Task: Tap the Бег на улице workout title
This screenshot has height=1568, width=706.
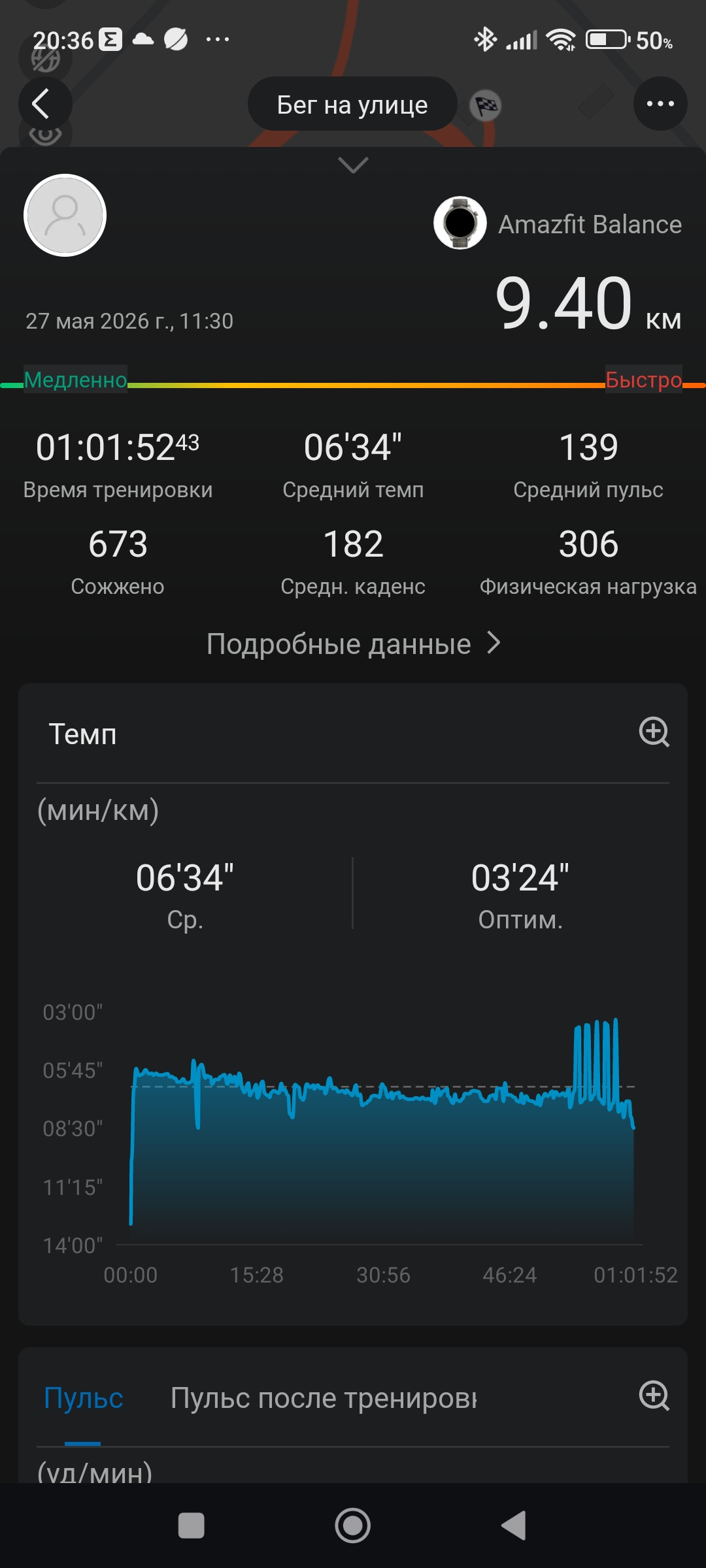Action: pyautogui.click(x=352, y=104)
